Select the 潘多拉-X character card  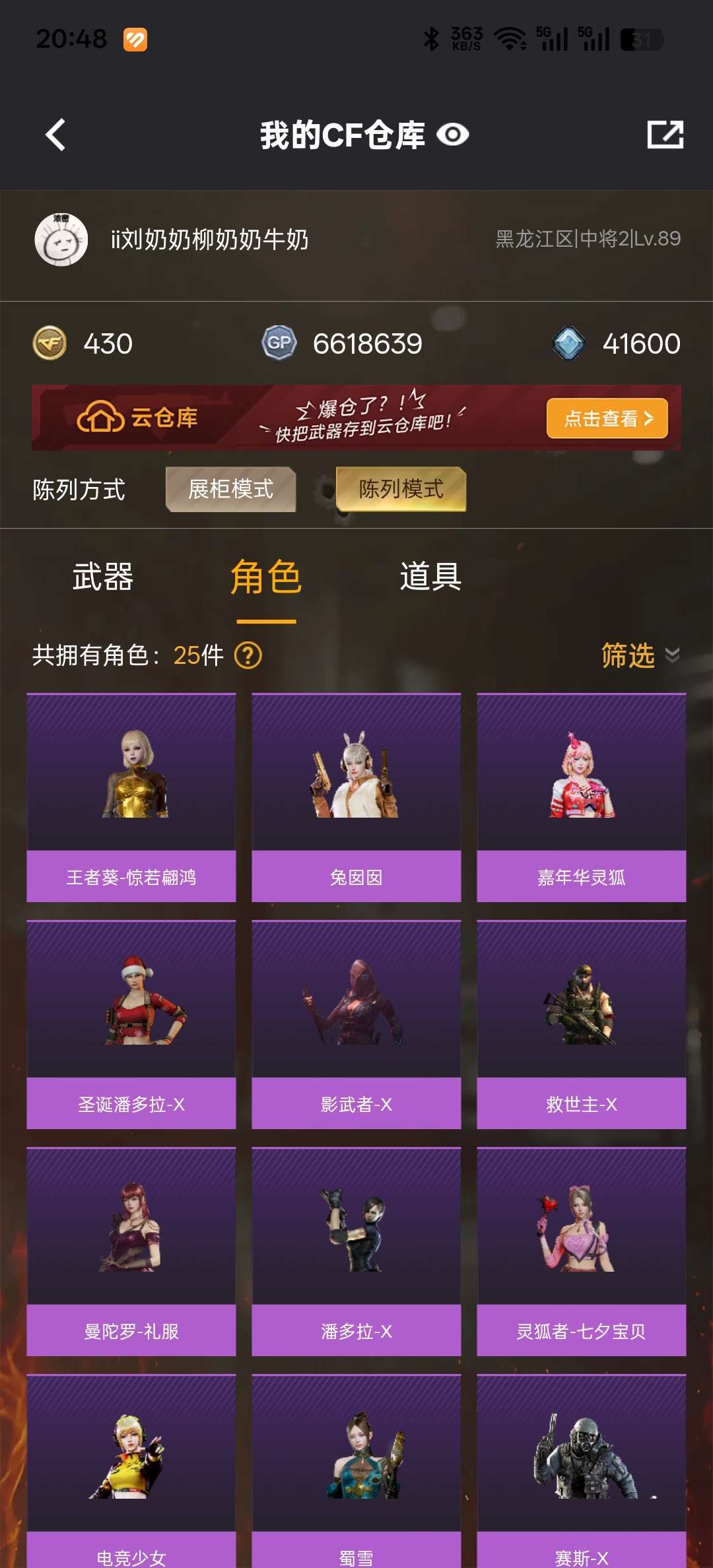pyautogui.click(x=356, y=1251)
